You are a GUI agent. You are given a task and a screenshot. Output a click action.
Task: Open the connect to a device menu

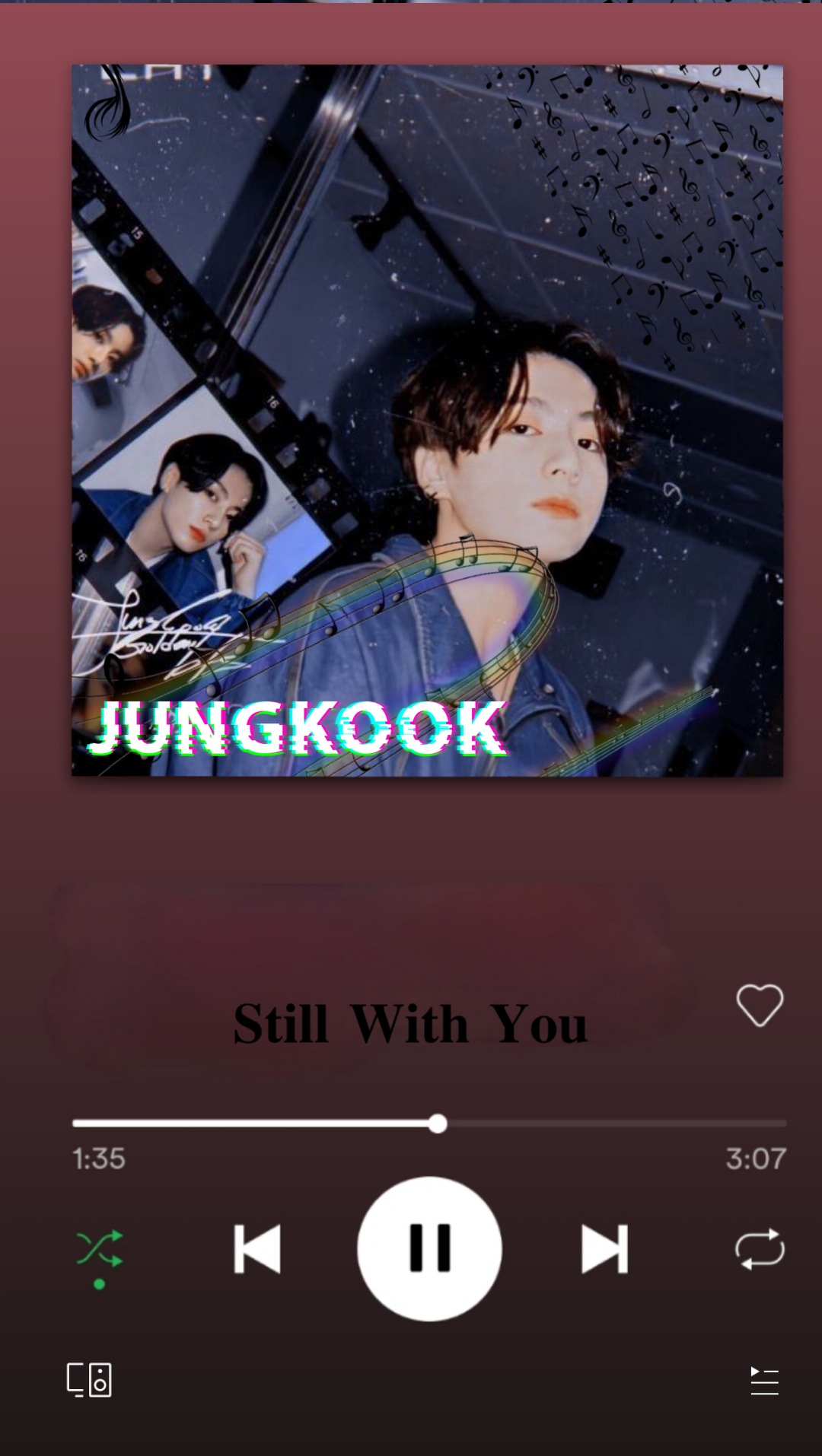(x=89, y=1379)
